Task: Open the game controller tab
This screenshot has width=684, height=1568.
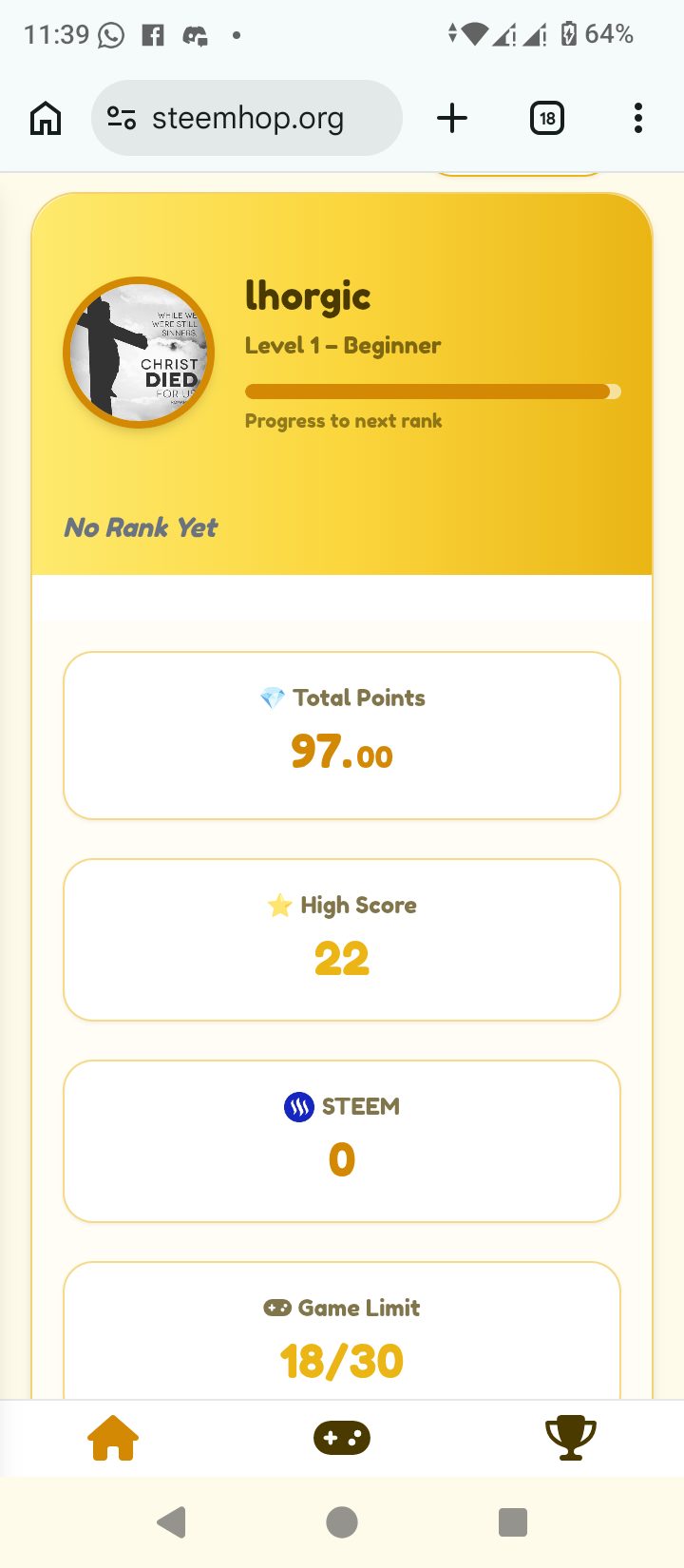Action: (x=342, y=1438)
